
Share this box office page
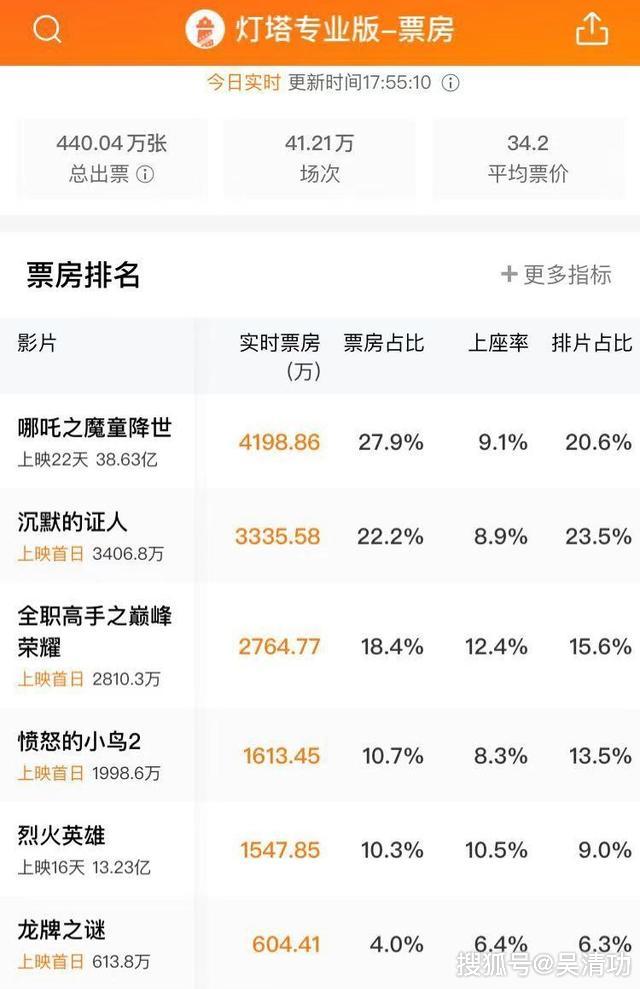tap(592, 30)
